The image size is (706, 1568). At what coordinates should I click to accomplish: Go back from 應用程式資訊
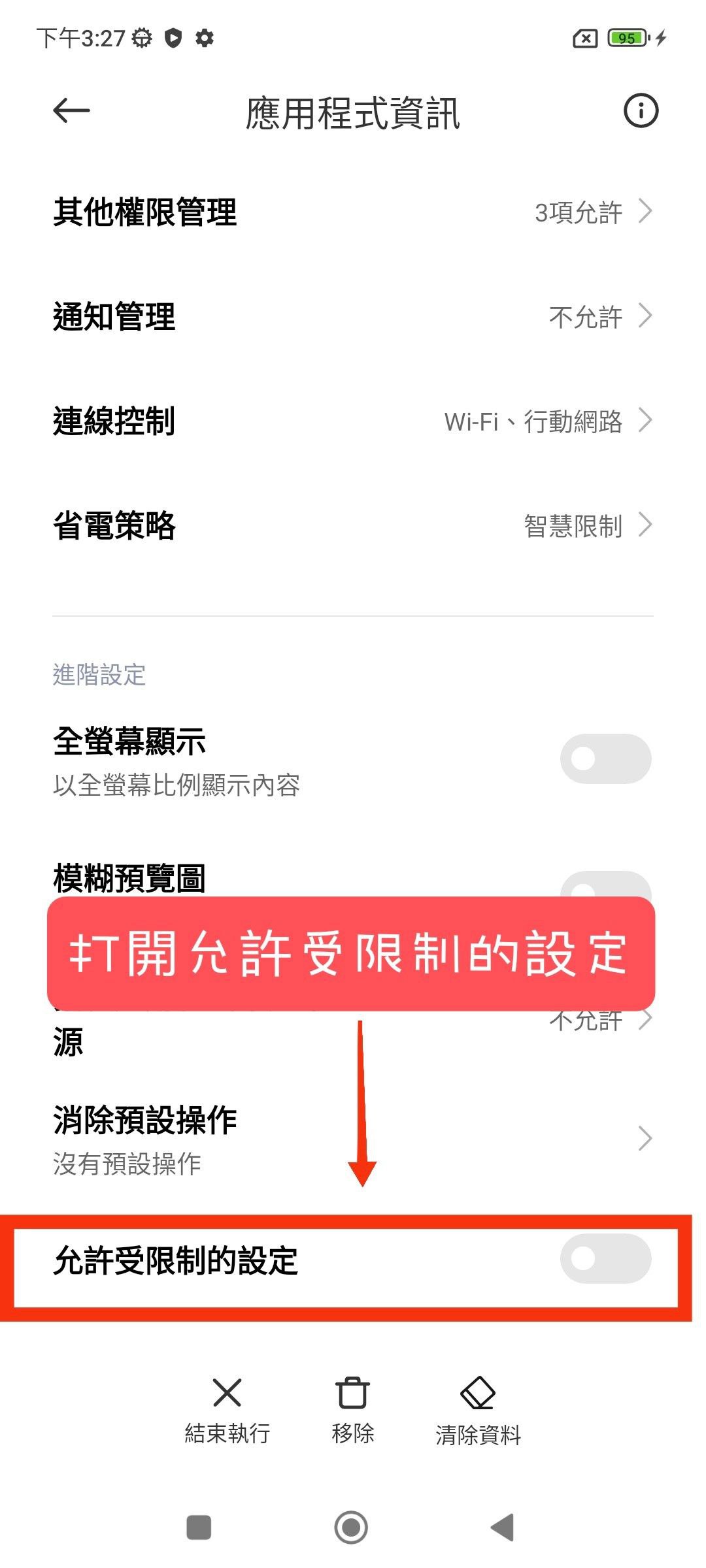tap(71, 110)
